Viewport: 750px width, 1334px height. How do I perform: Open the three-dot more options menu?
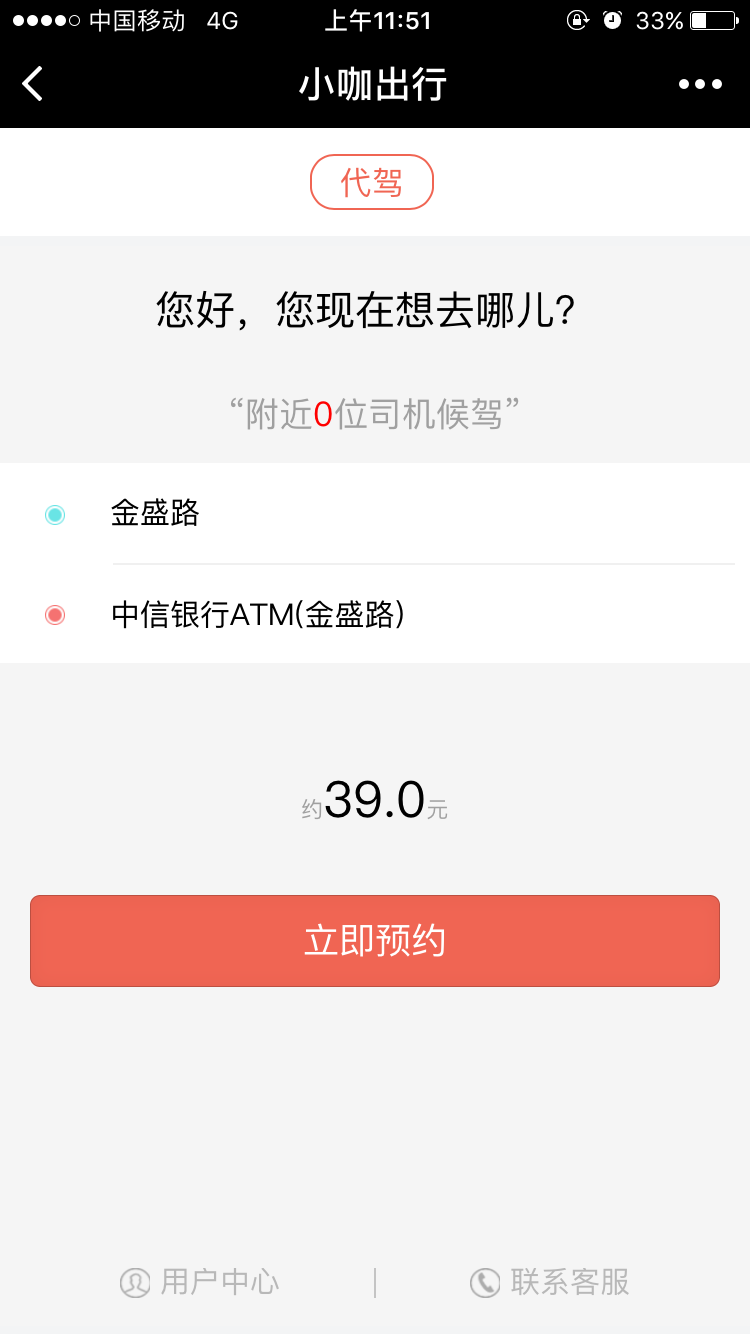pyautogui.click(x=700, y=84)
